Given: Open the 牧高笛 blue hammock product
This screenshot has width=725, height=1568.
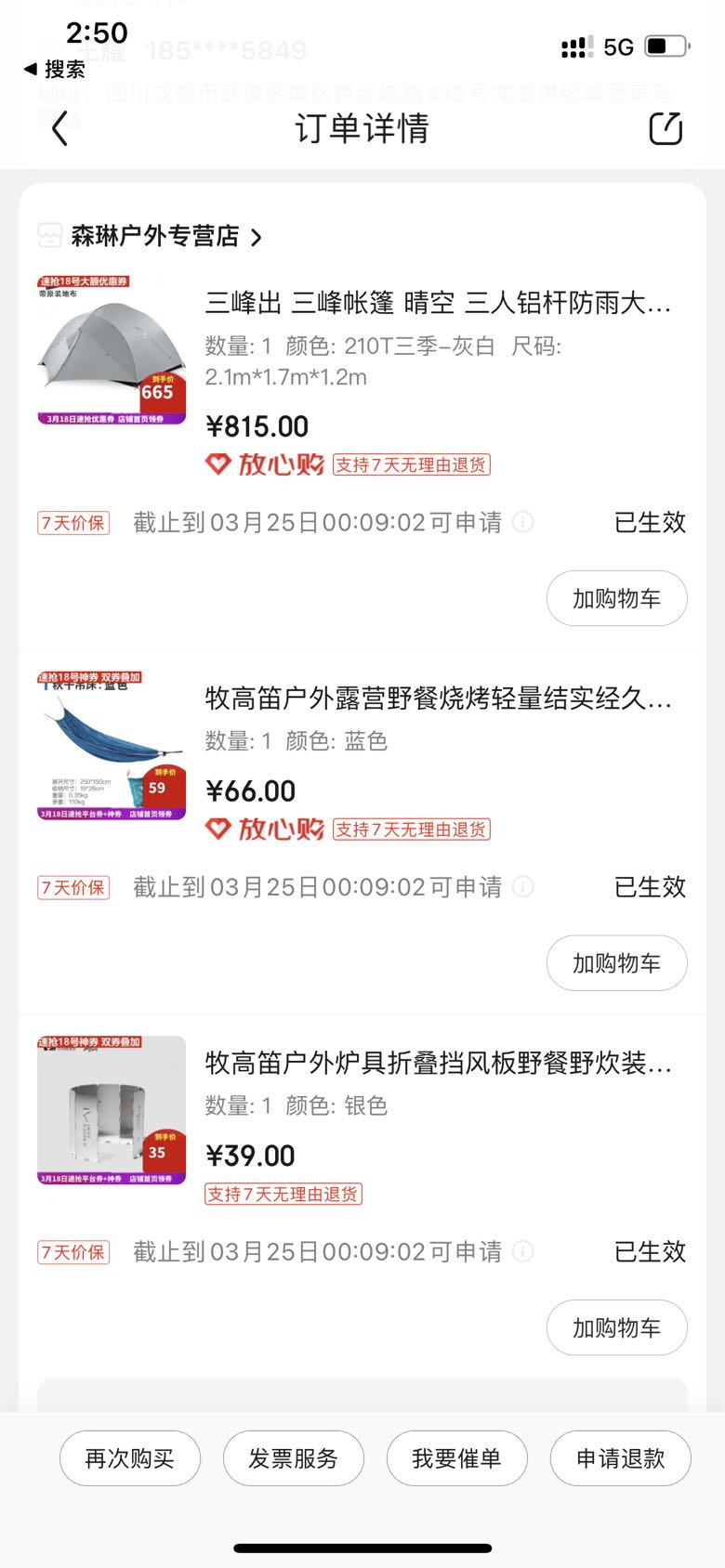Looking at the screenshot, I should 438,698.
